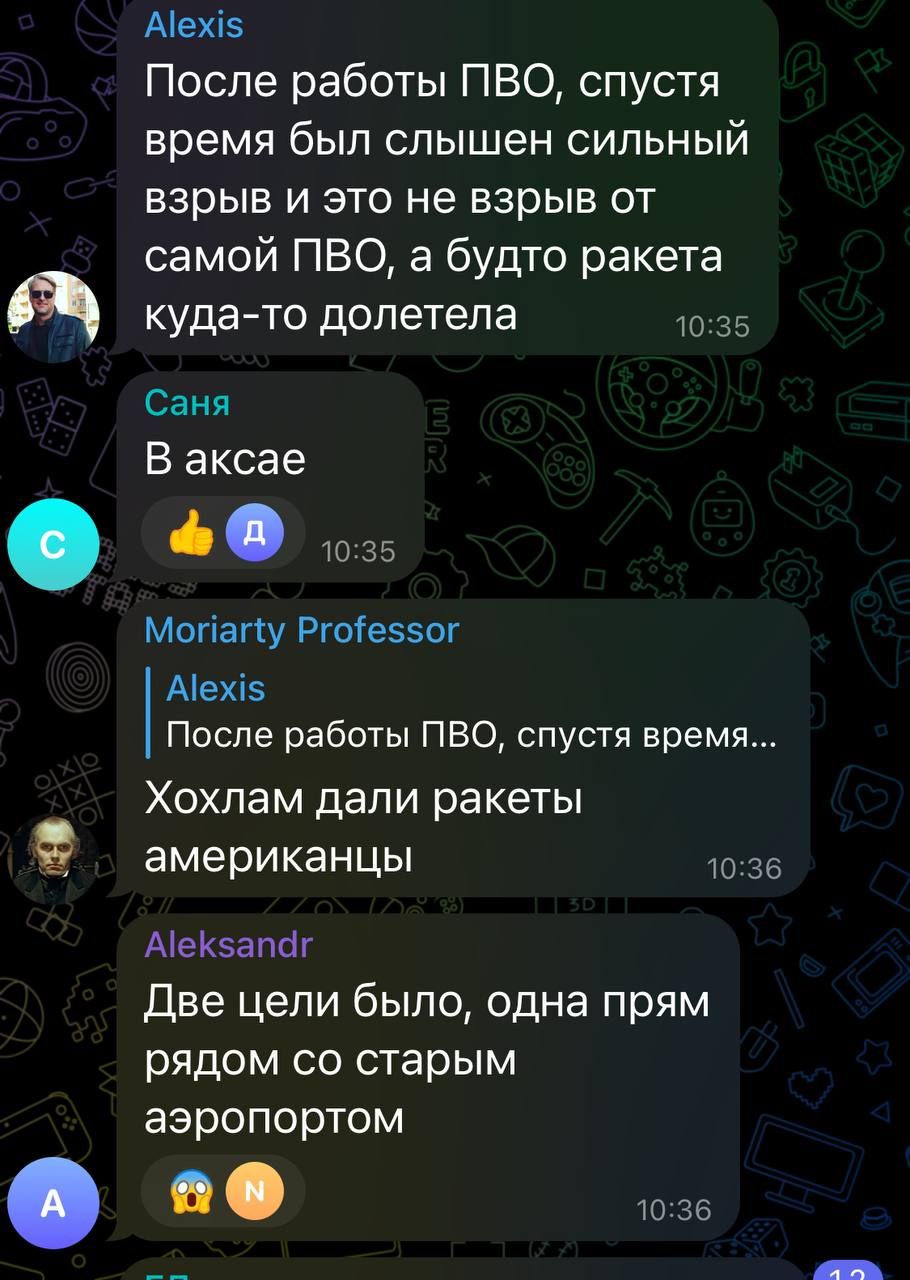Image resolution: width=910 pixels, height=1280 pixels.
Task: Open Moriarty Professor's avatar
Action: (x=54, y=860)
